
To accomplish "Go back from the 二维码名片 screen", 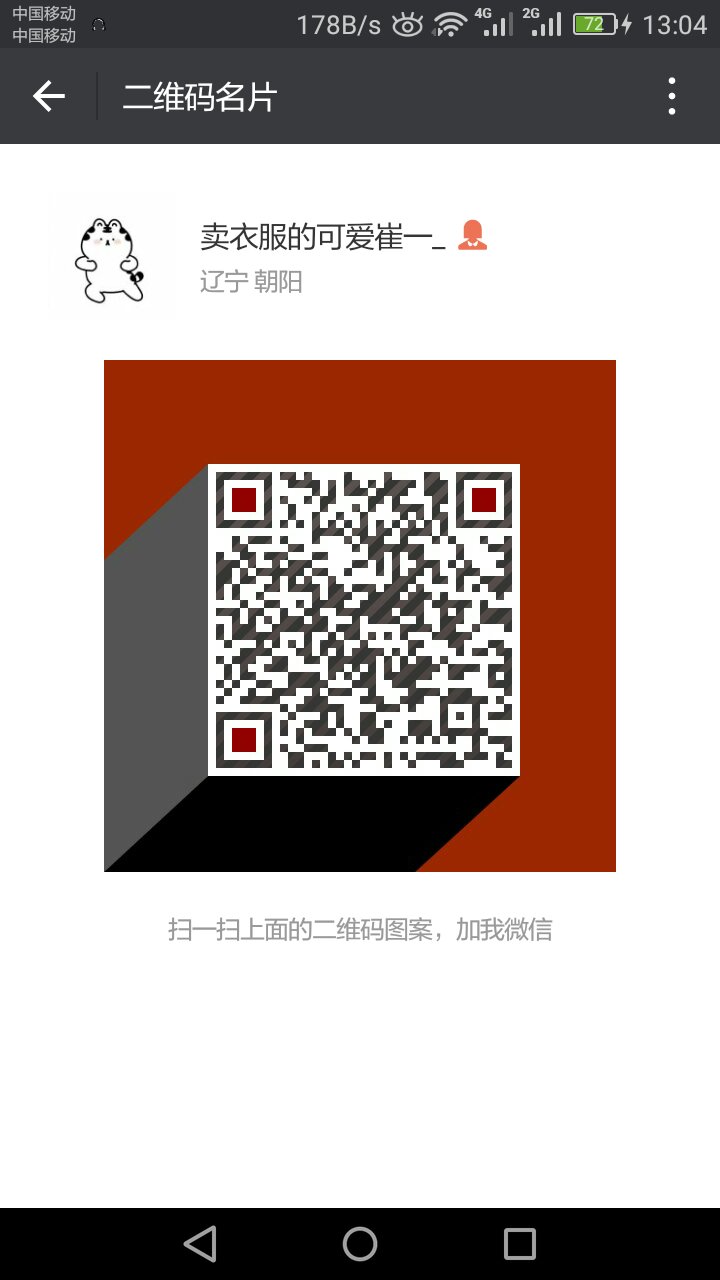I will click(48, 97).
